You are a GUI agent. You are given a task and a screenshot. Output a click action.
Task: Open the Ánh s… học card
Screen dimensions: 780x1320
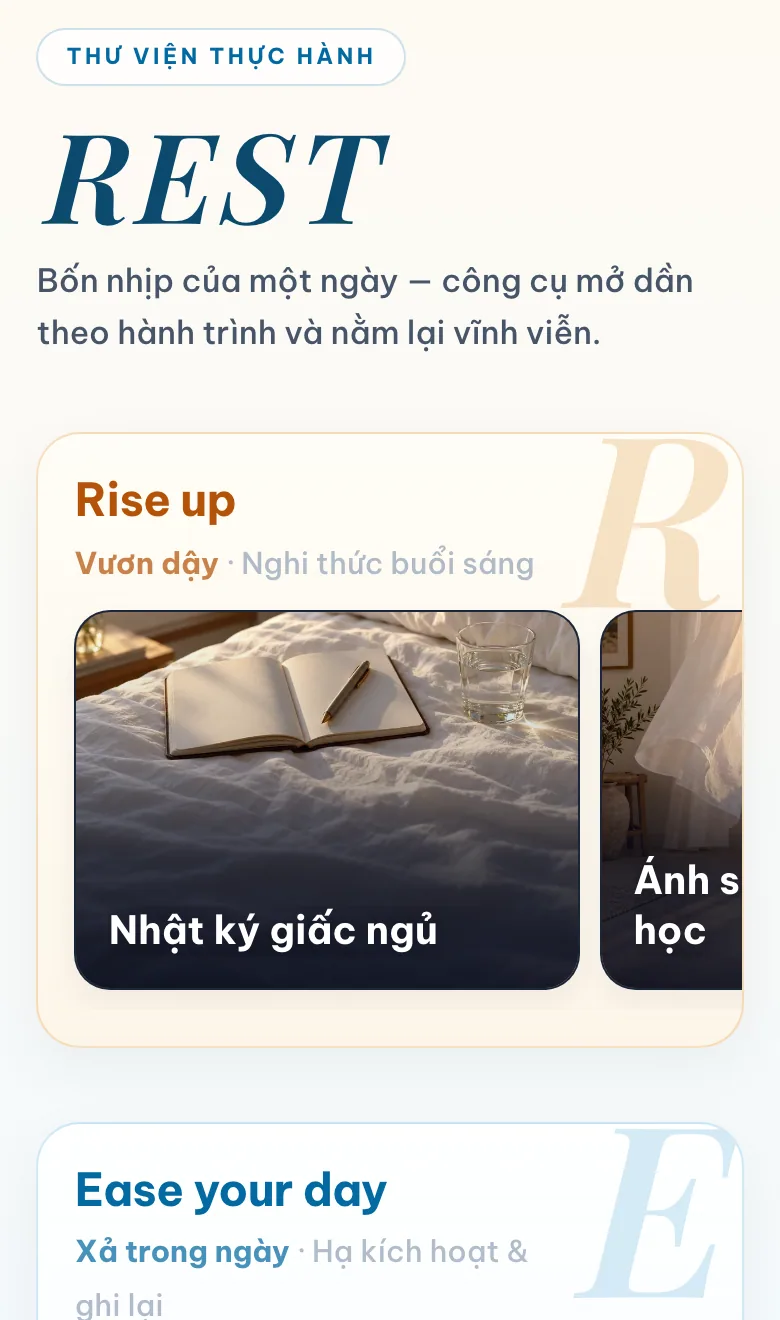click(x=671, y=800)
